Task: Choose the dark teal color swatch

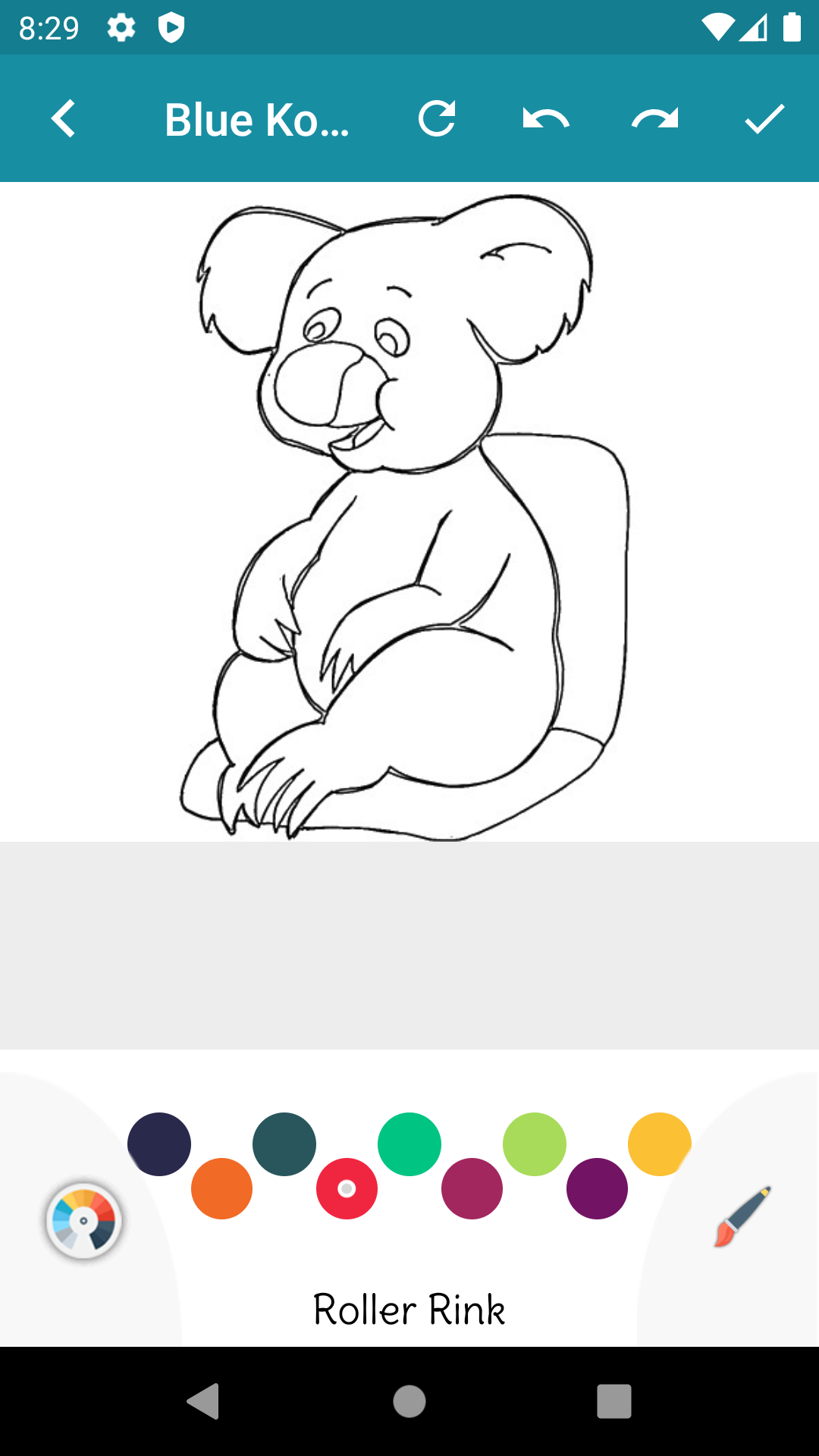Action: 284,1144
